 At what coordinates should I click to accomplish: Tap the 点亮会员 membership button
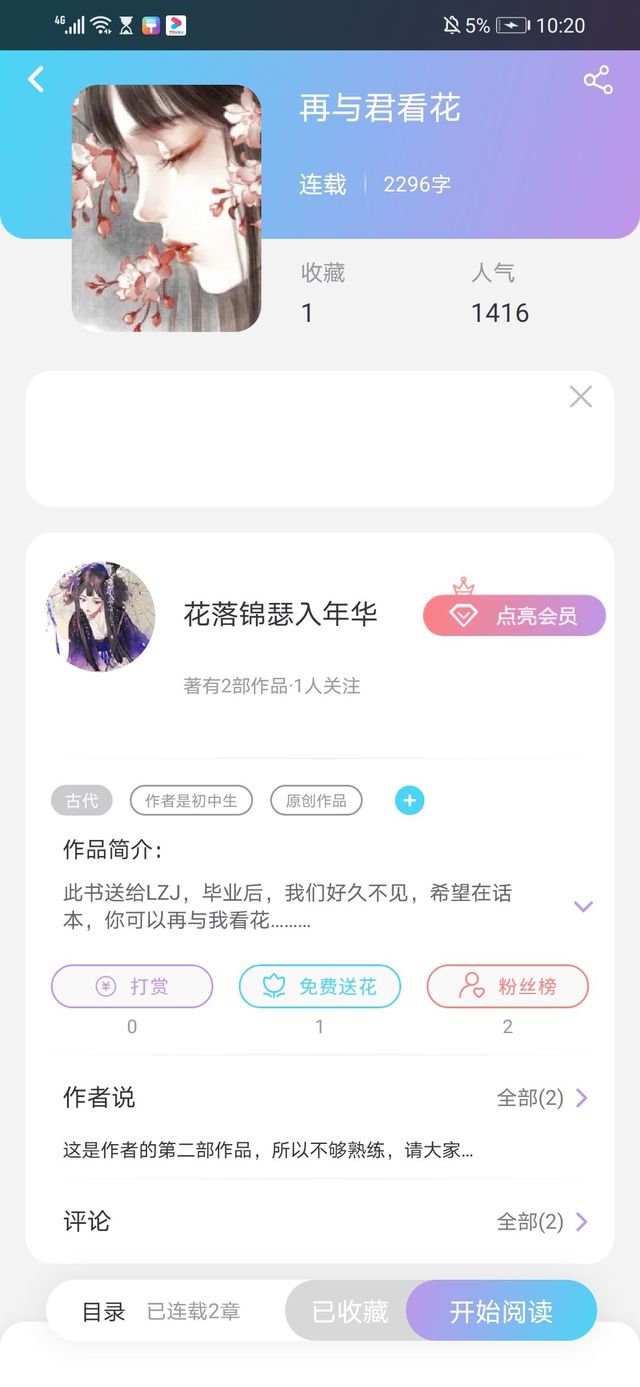(x=514, y=615)
